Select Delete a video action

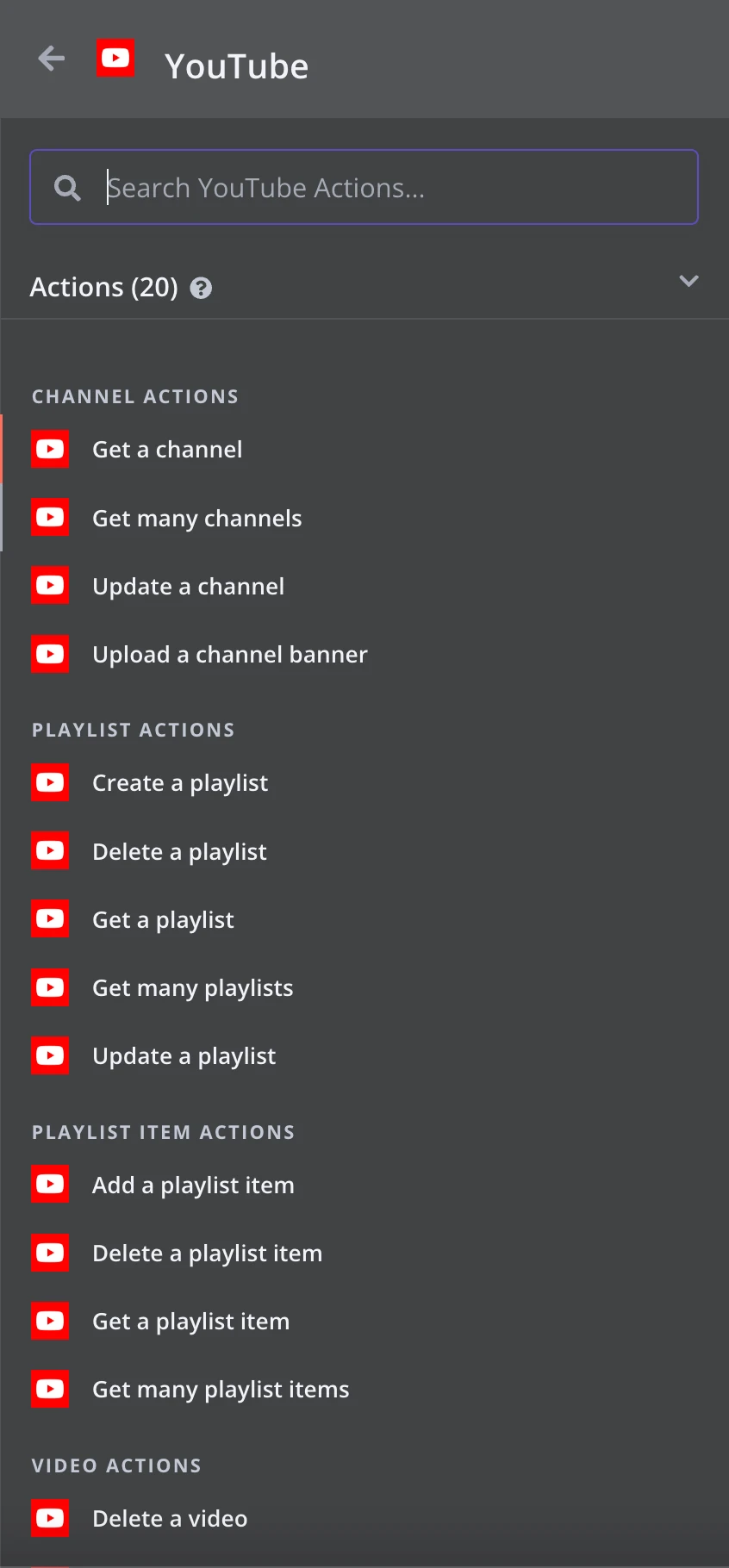coord(364,1518)
